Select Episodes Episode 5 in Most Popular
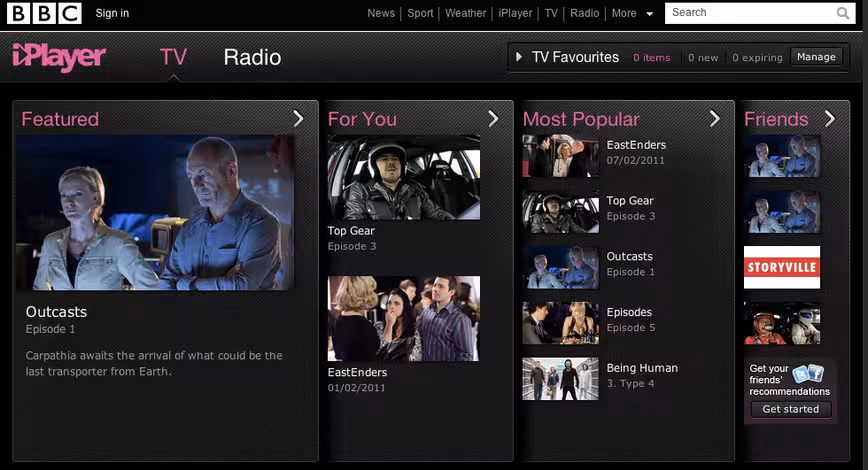The width and height of the screenshot is (868, 470). [590, 323]
